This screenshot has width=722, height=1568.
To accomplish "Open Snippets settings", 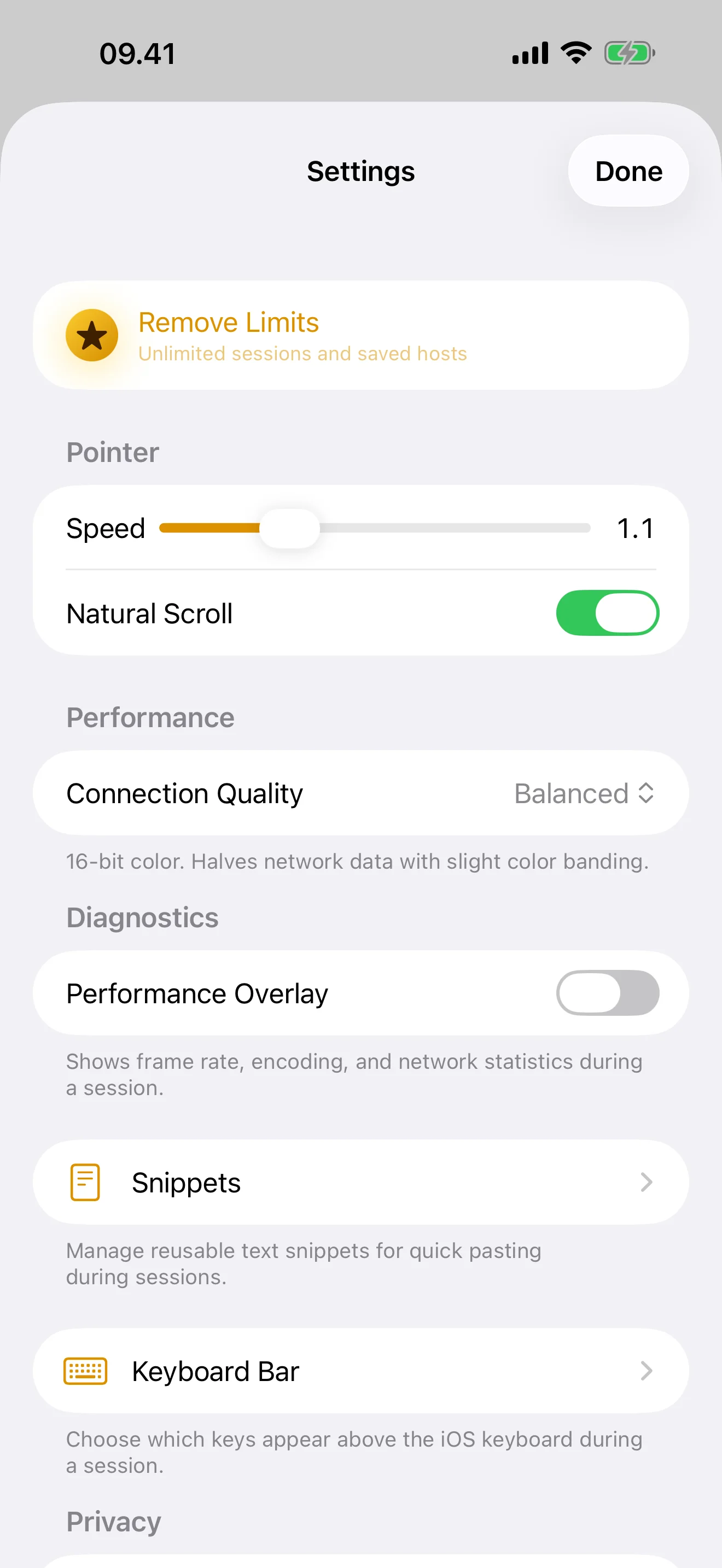I will click(x=360, y=1182).
